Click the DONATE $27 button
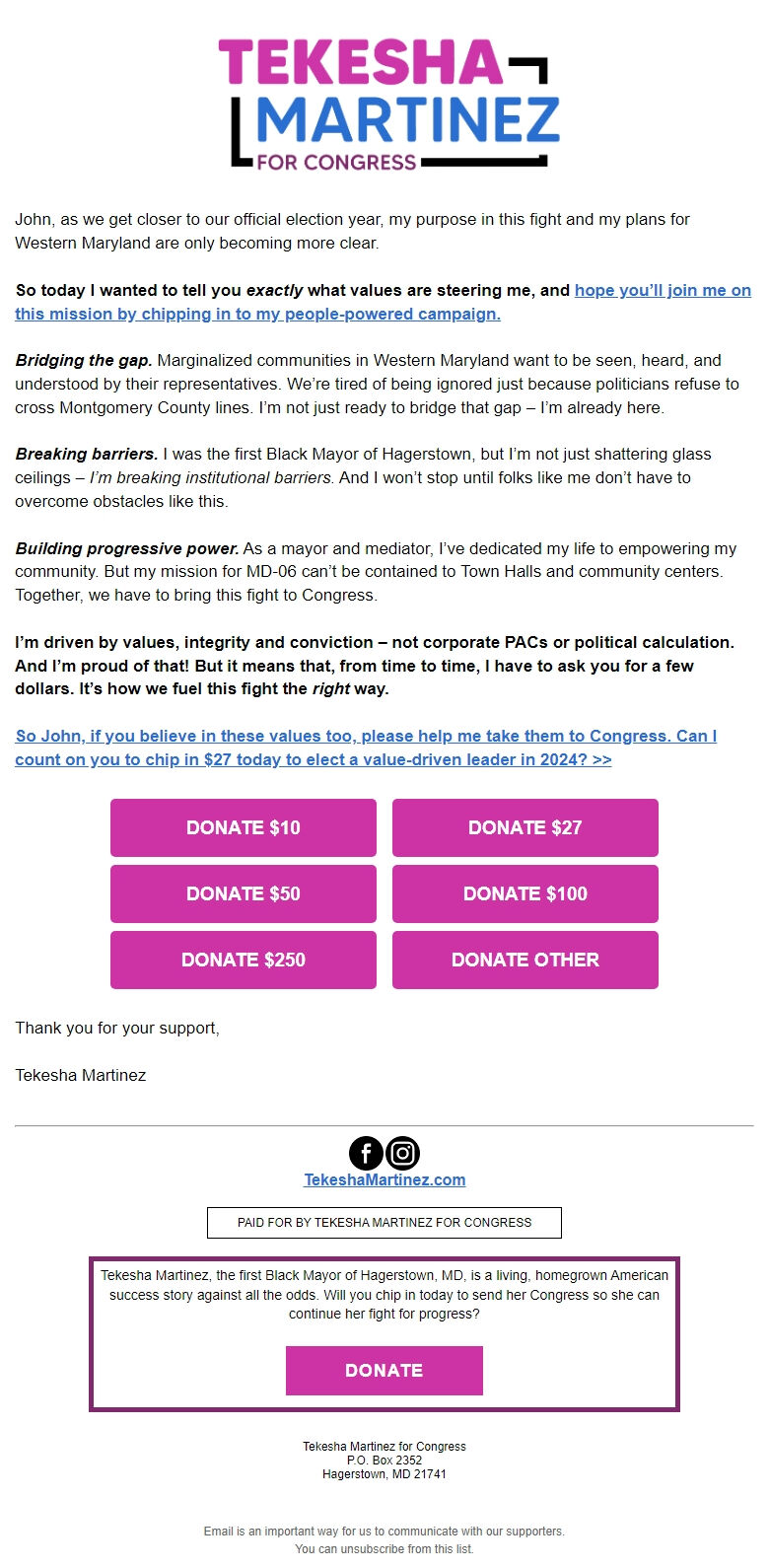Screen dimensions: 769x1568 (524, 827)
